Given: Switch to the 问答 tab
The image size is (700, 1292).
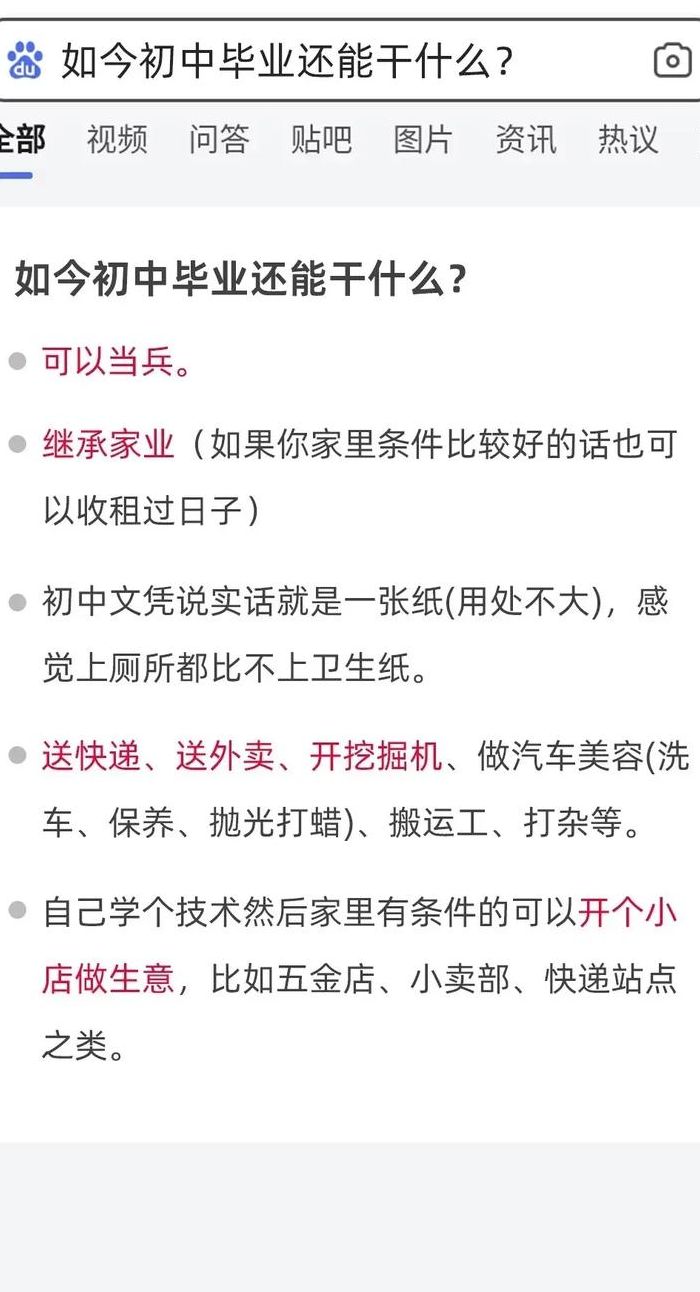Looking at the screenshot, I should coord(219,139).
